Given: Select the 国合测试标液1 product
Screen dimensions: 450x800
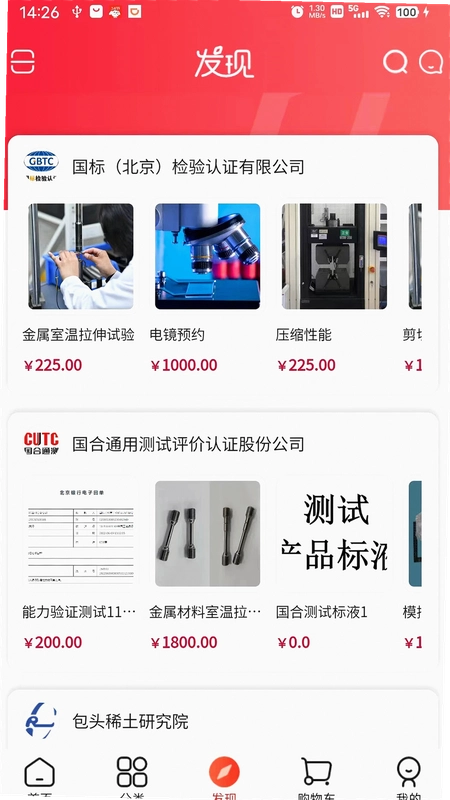Looking at the screenshot, I should pyautogui.click(x=334, y=565).
